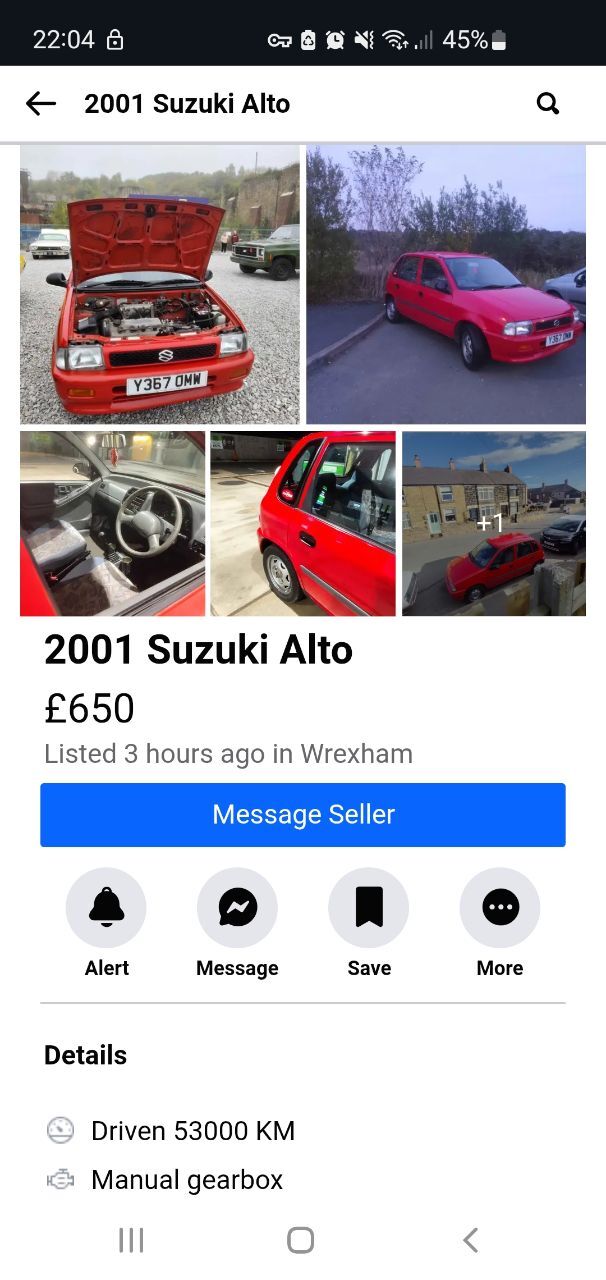Go to the system home screen
The height and width of the screenshot is (1280, 606).
click(x=301, y=1240)
